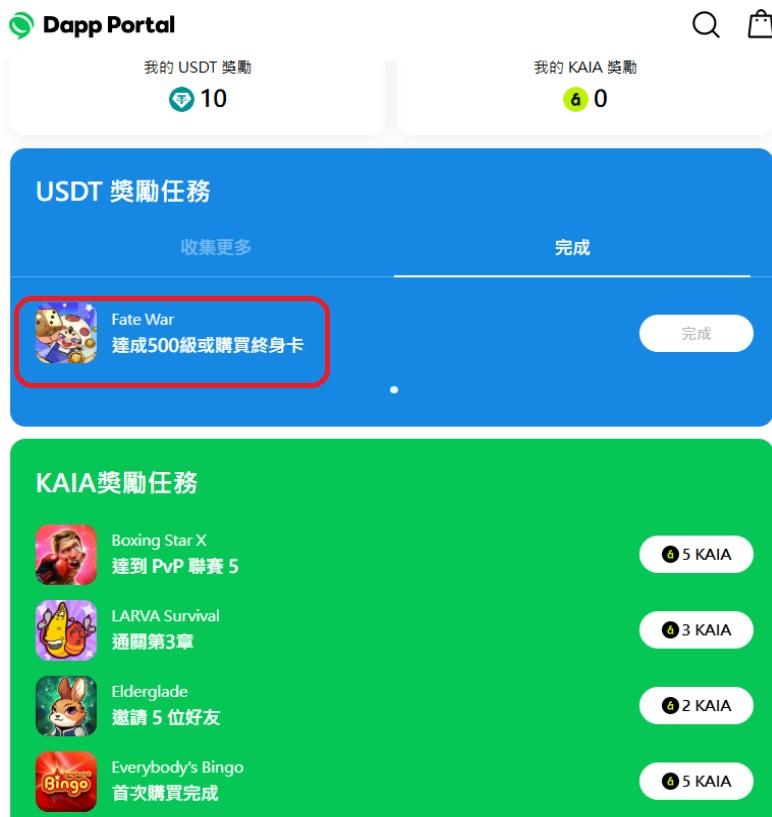Claim 3 KAIA for LARVA Survival task

click(x=696, y=629)
